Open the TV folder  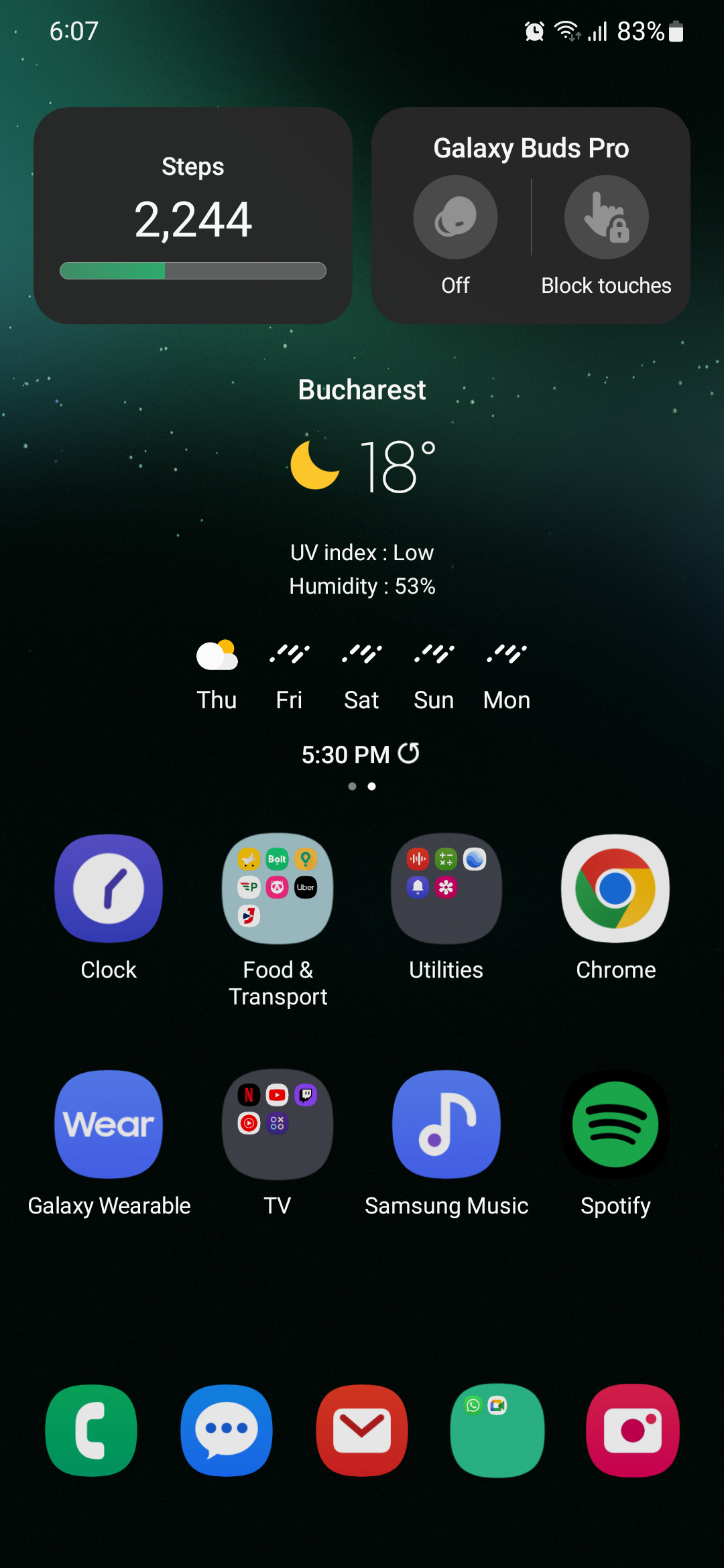point(278,1124)
